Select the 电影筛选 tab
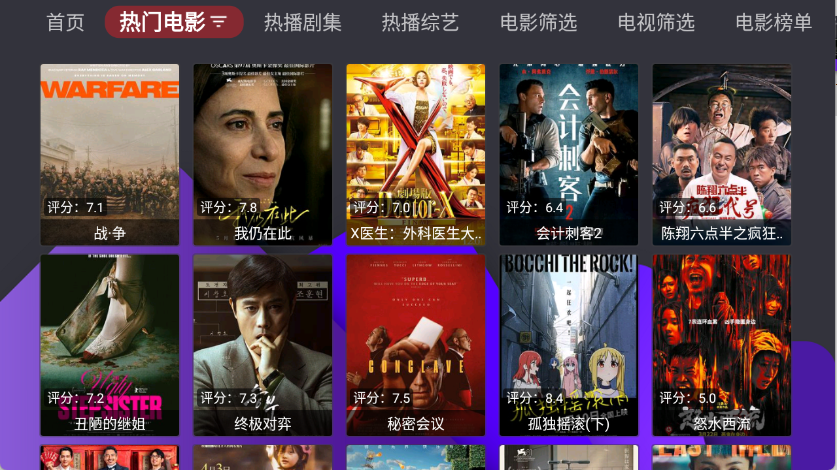The width and height of the screenshot is (837, 470). [x=538, y=22]
